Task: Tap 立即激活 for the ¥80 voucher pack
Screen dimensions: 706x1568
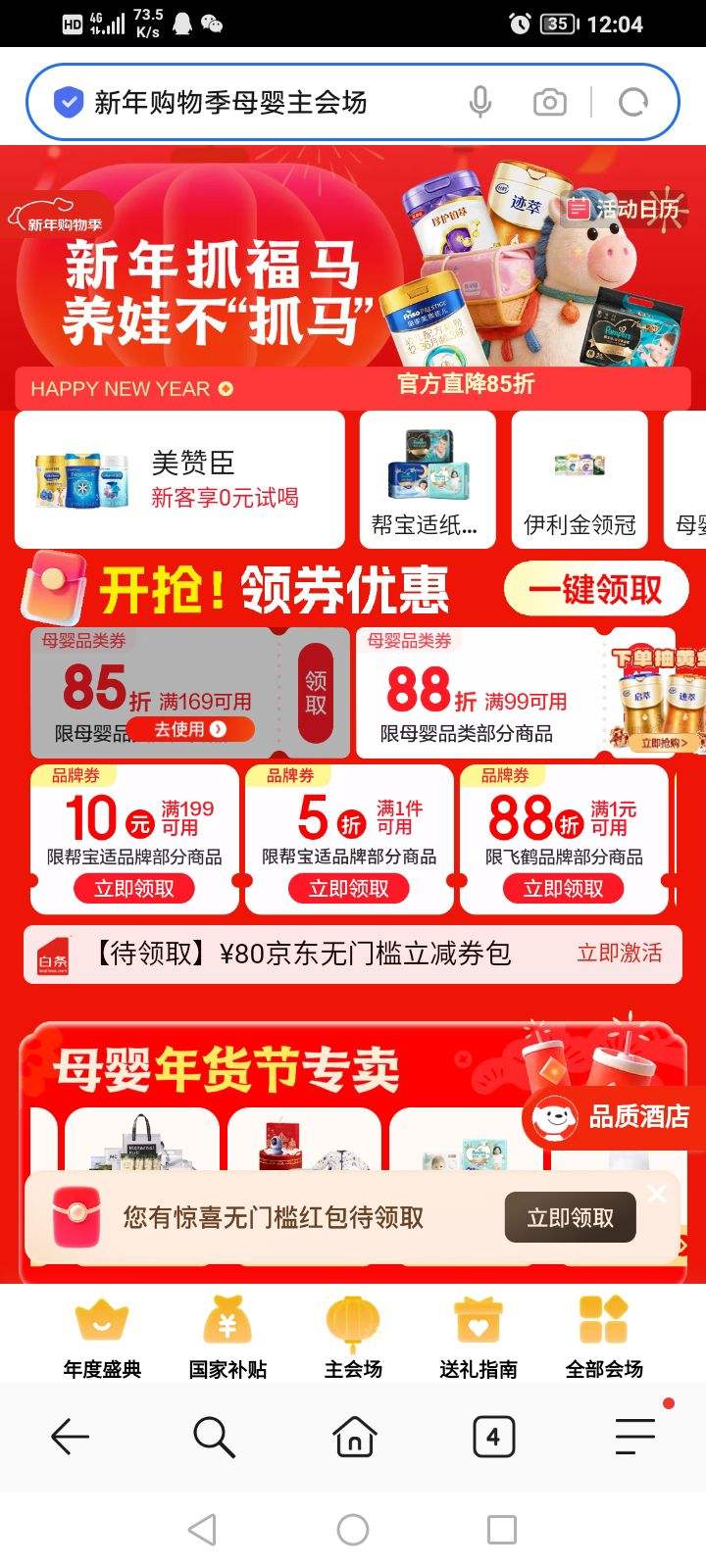Action: 619,954
